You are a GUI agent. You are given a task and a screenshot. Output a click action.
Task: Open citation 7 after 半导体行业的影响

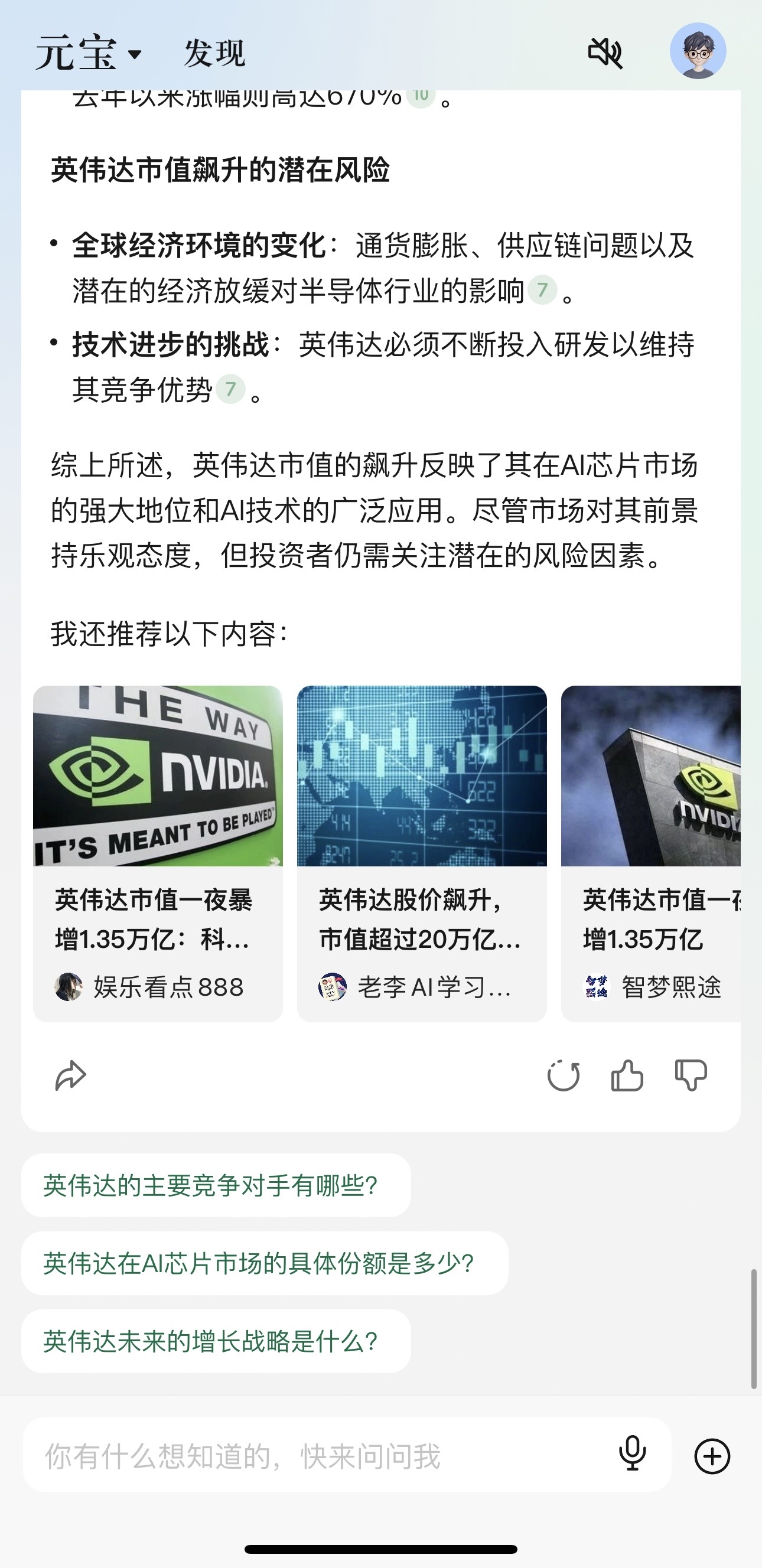tap(542, 290)
